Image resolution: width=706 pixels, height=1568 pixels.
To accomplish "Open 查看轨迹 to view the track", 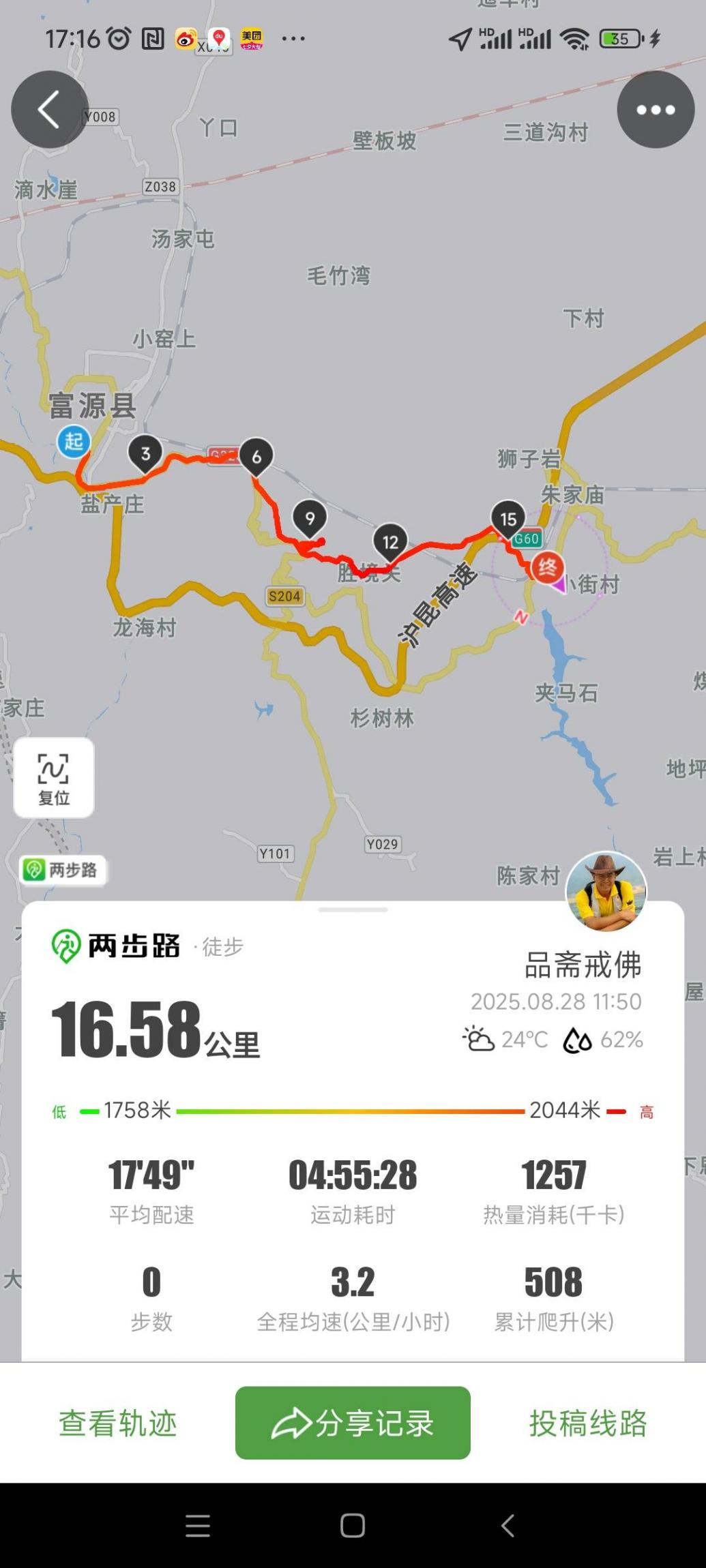I will [117, 1423].
